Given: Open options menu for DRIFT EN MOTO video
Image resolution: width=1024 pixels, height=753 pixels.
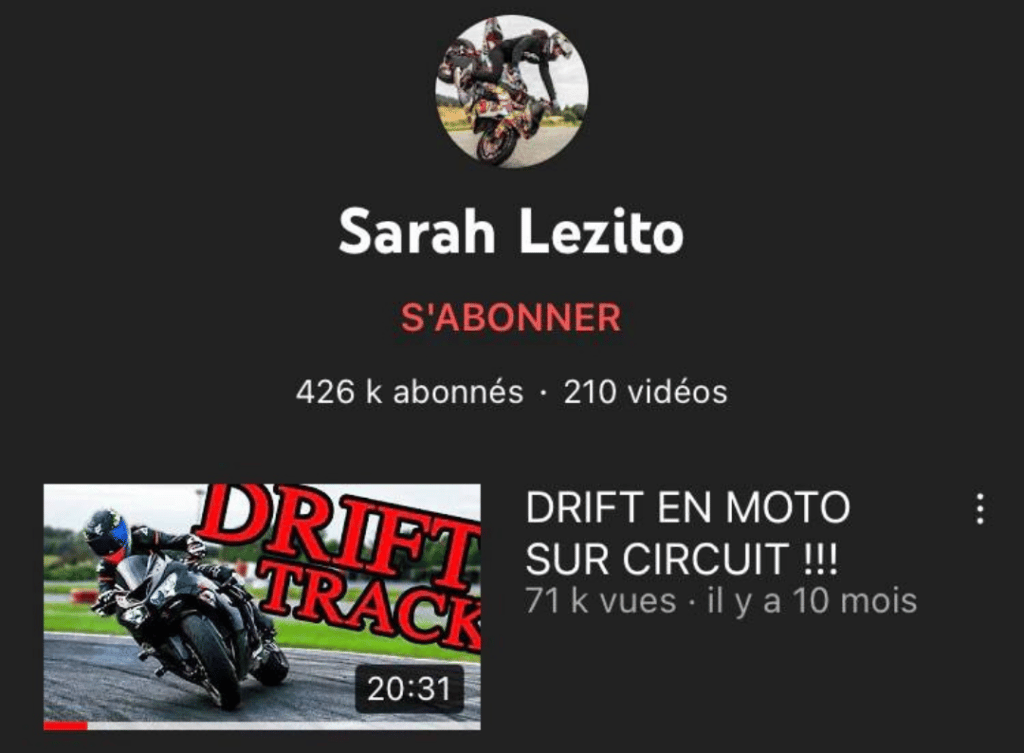Looking at the screenshot, I should click(980, 509).
